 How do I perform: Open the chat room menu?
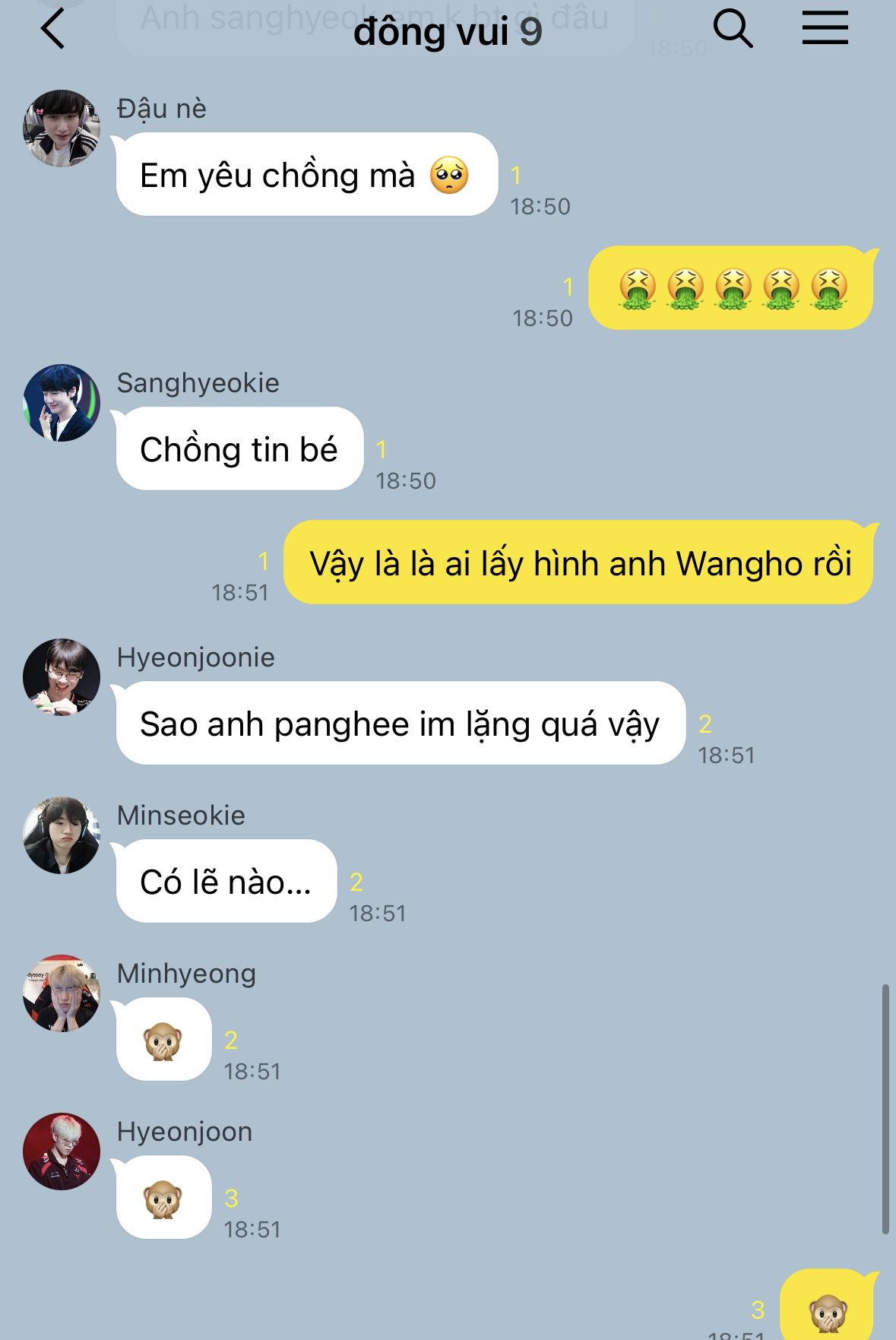point(825,29)
